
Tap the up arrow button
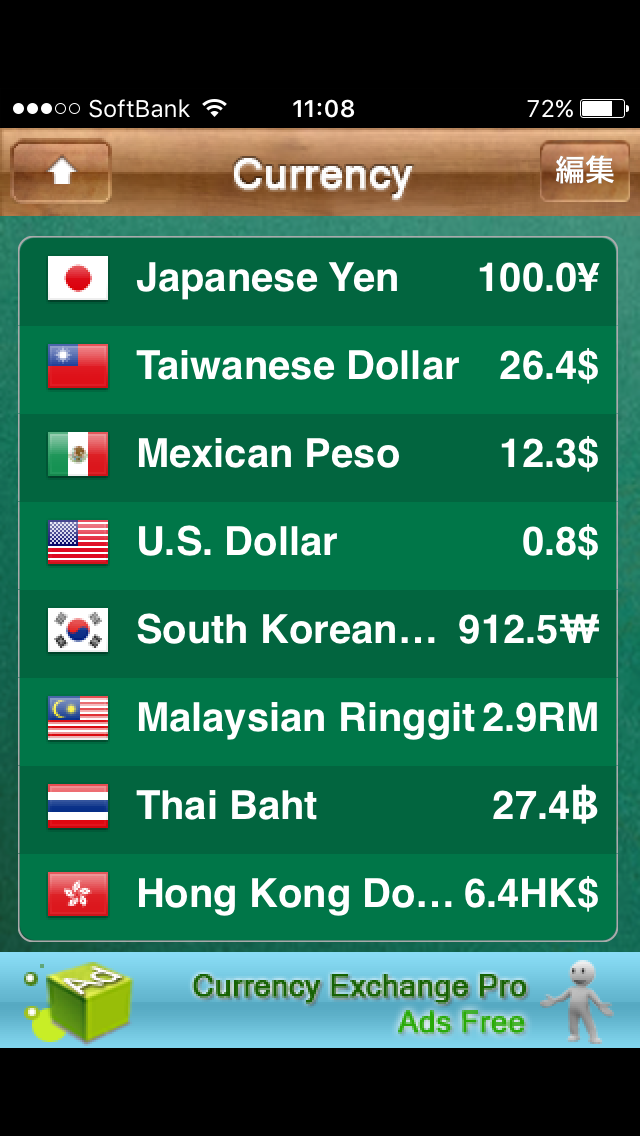pos(61,172)
